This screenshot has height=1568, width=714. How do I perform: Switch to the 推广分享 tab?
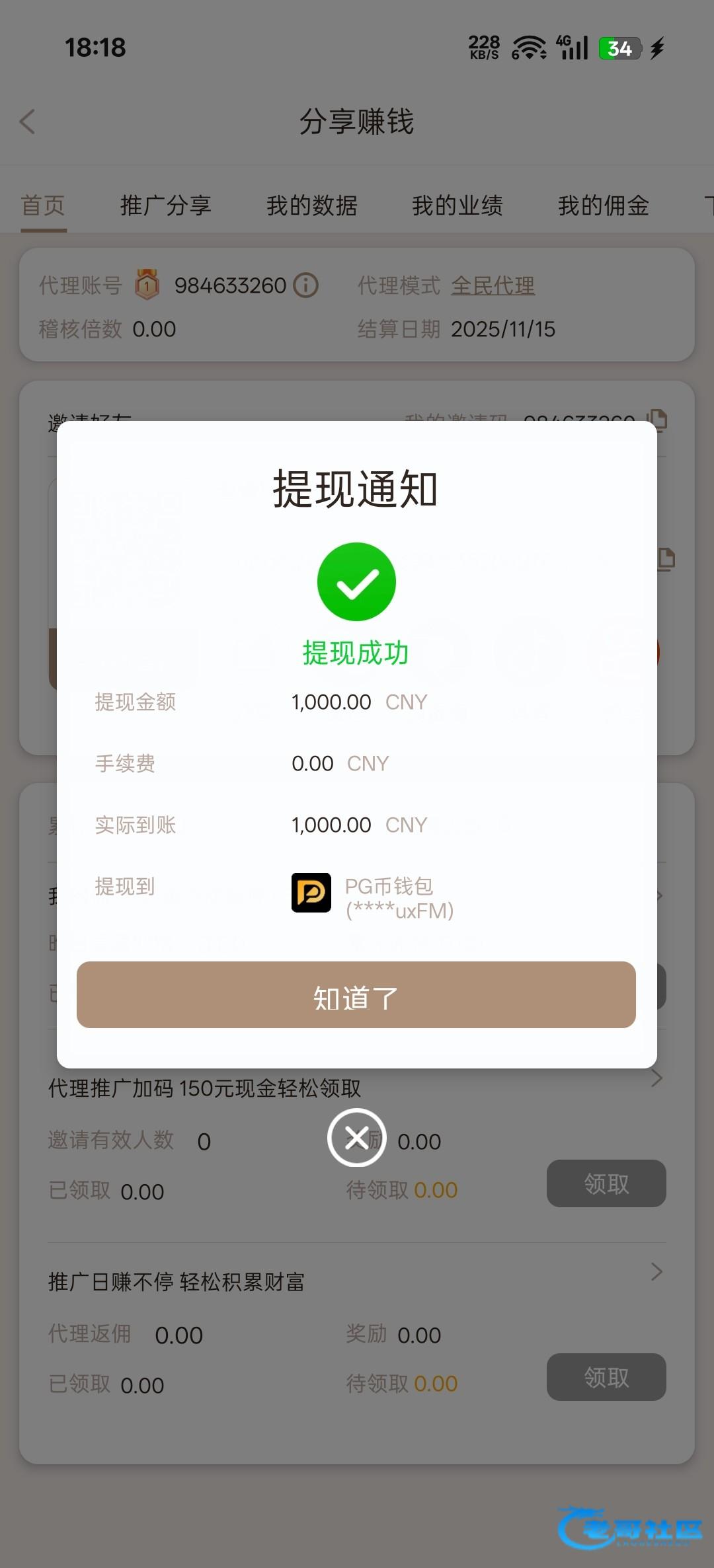[165, 205]
